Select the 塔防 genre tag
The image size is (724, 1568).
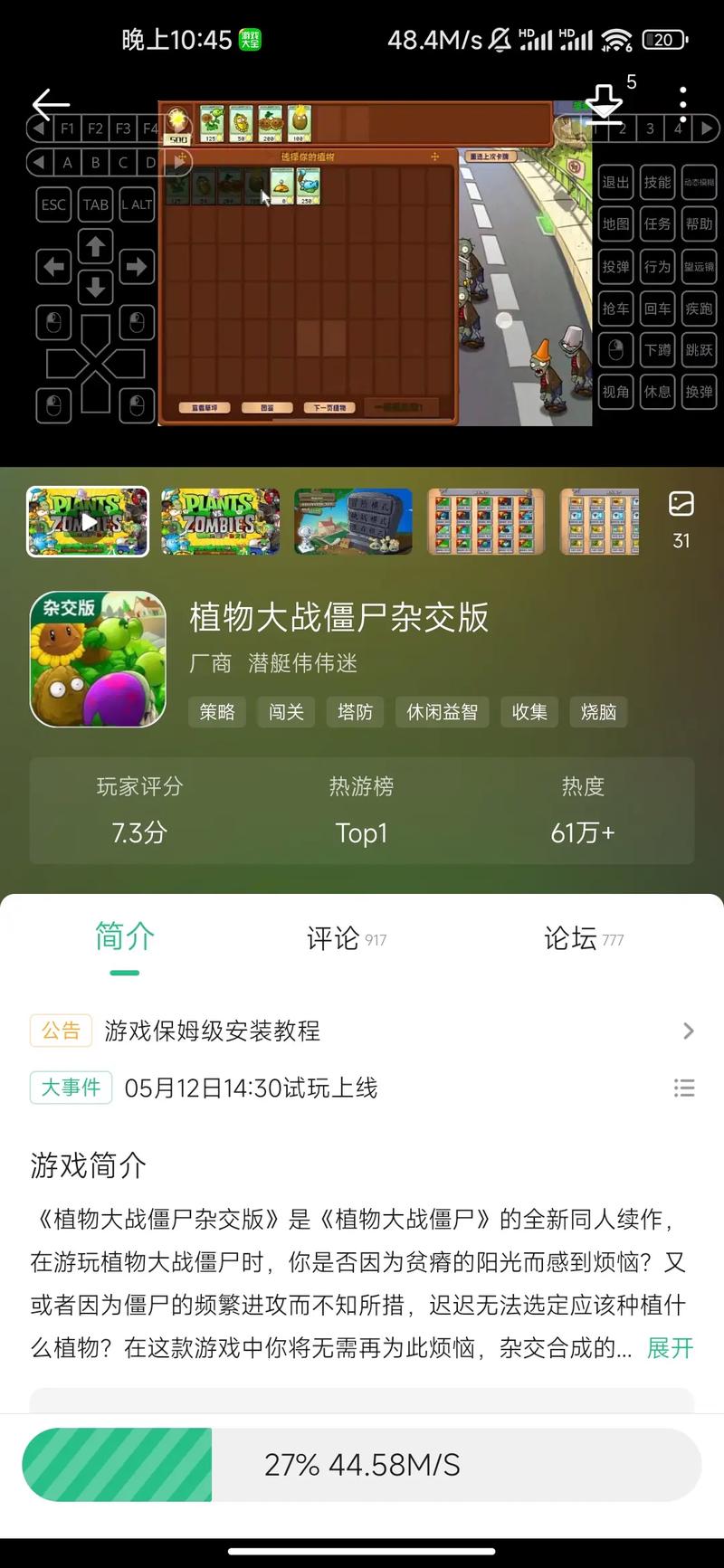[x=355, y=712]
